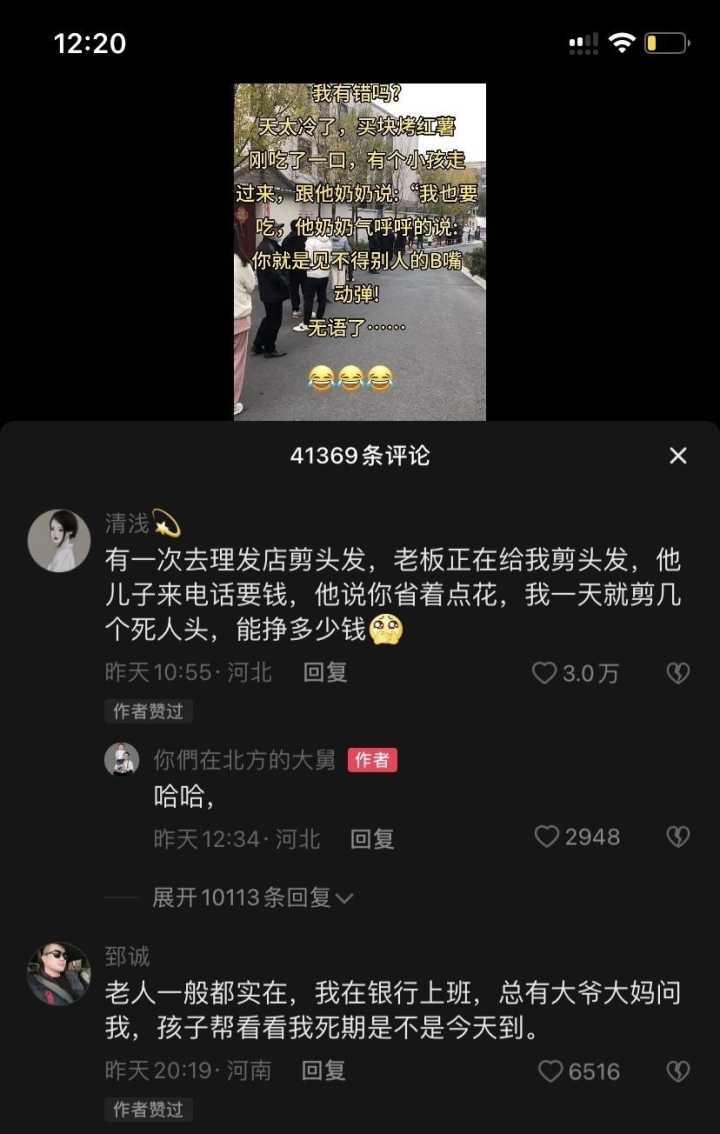Screen dimensions: 720x1134
Task: Dislike the author's 哈哈 reply
Action: (678, 837)
